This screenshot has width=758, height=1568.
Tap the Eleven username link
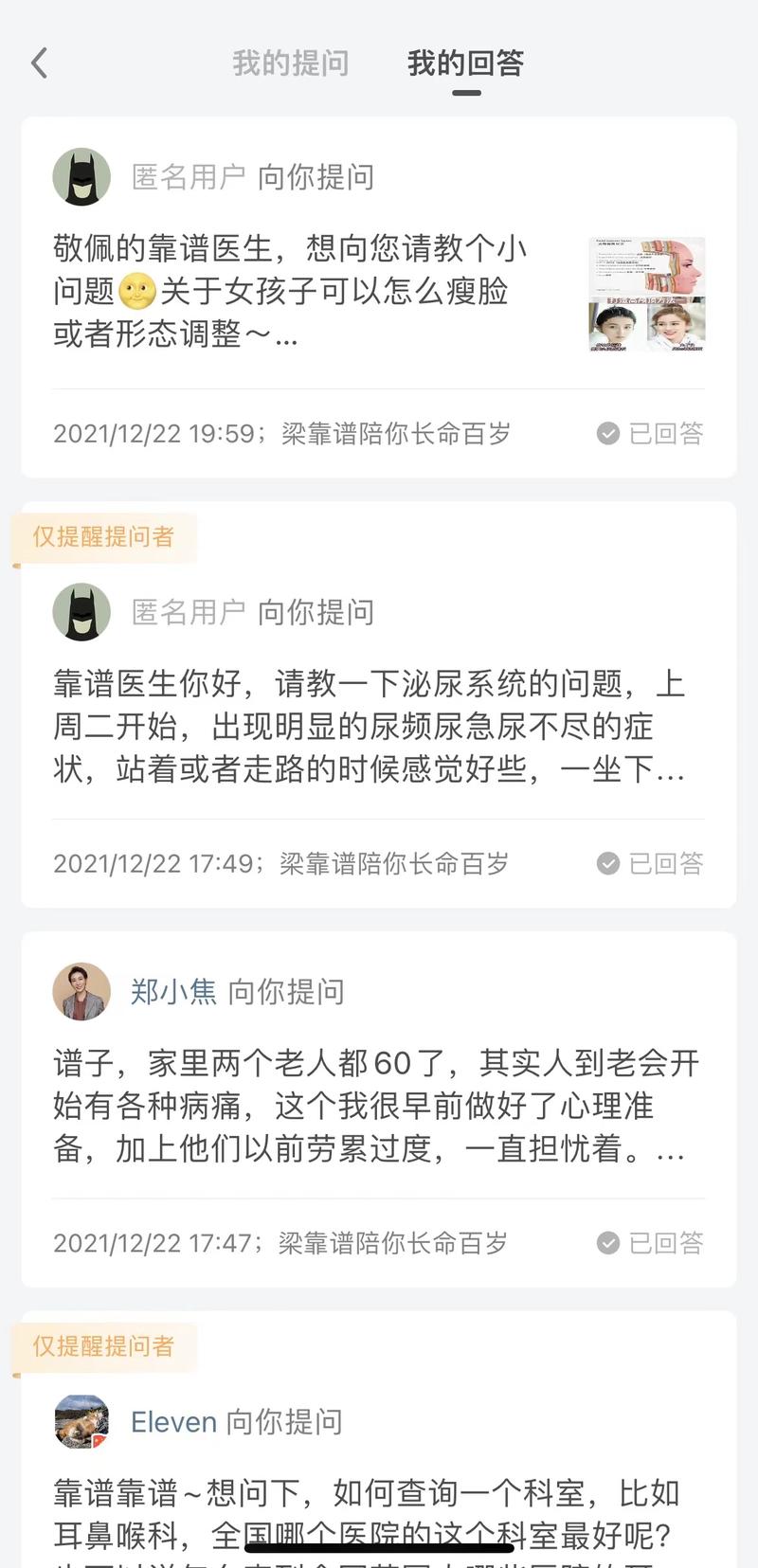pyautogui.click(x=173, y=1422)
